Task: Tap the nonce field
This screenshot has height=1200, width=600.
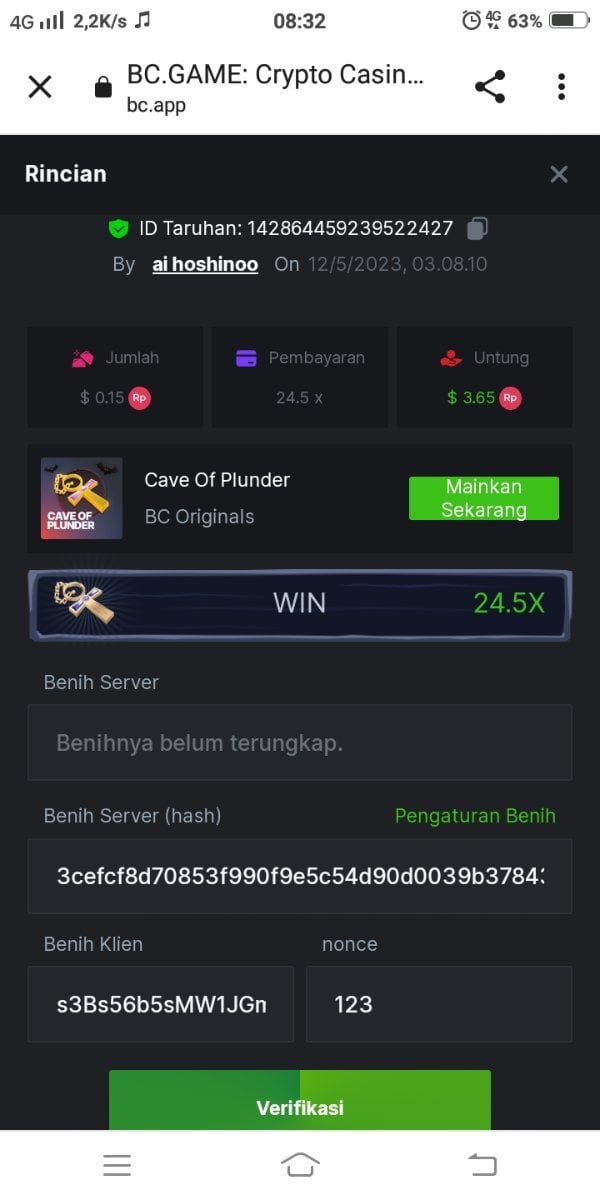Action: click(x=438, y=1004)
